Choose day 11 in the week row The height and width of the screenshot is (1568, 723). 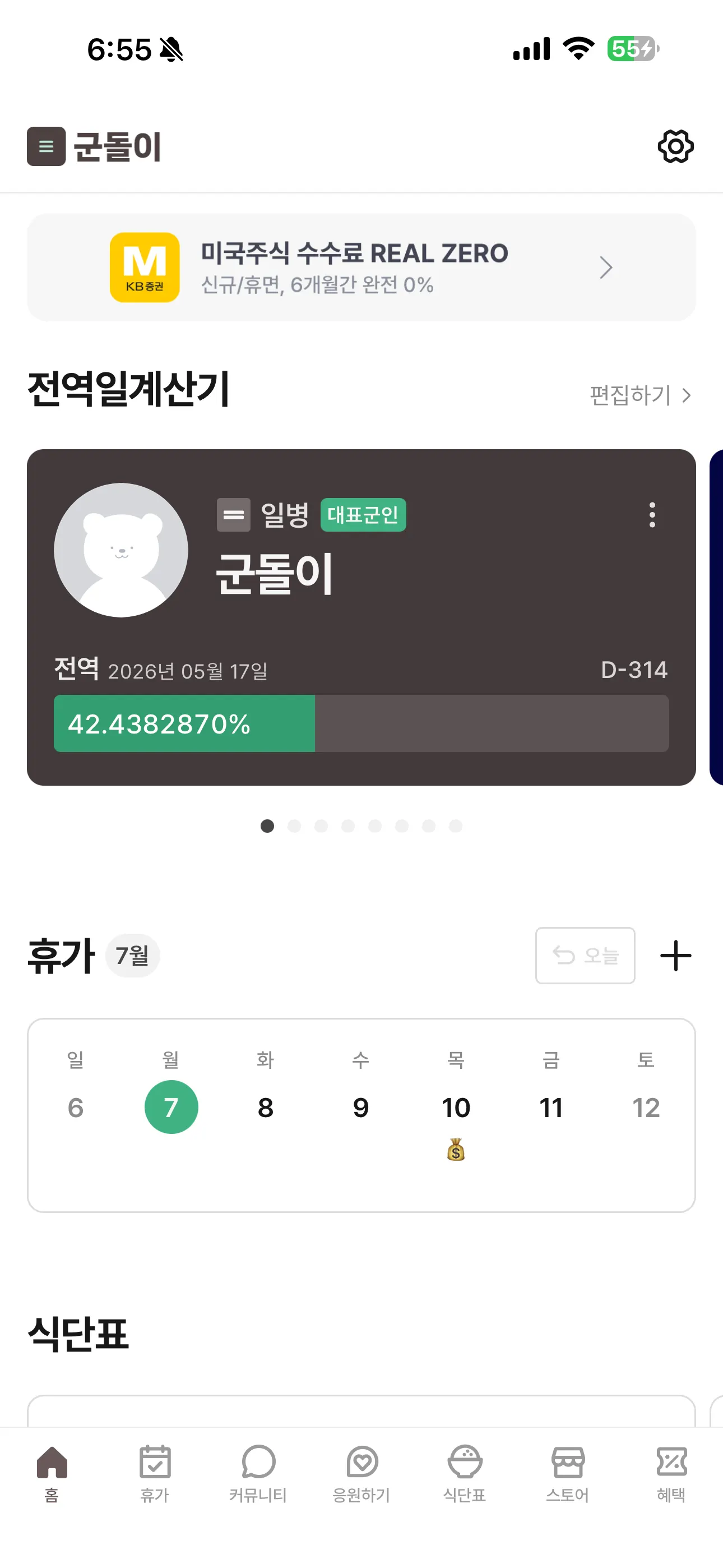click(x=551, y=1108)
